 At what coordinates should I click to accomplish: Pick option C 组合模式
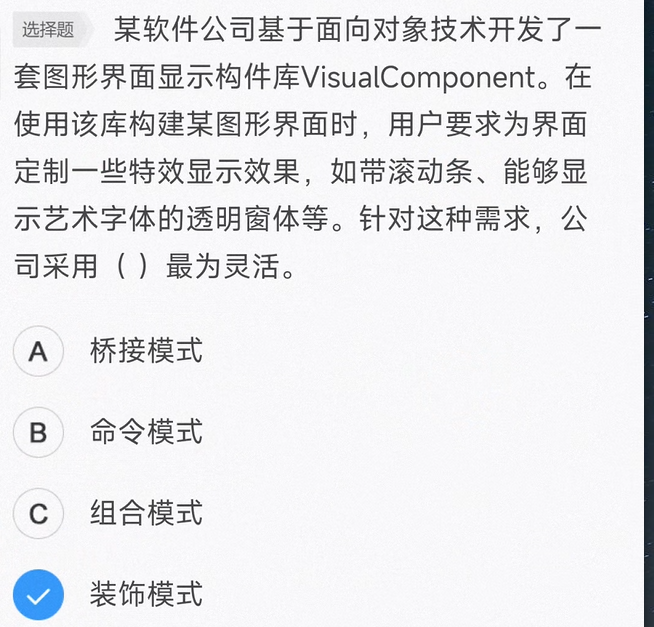tap(39, 514)
